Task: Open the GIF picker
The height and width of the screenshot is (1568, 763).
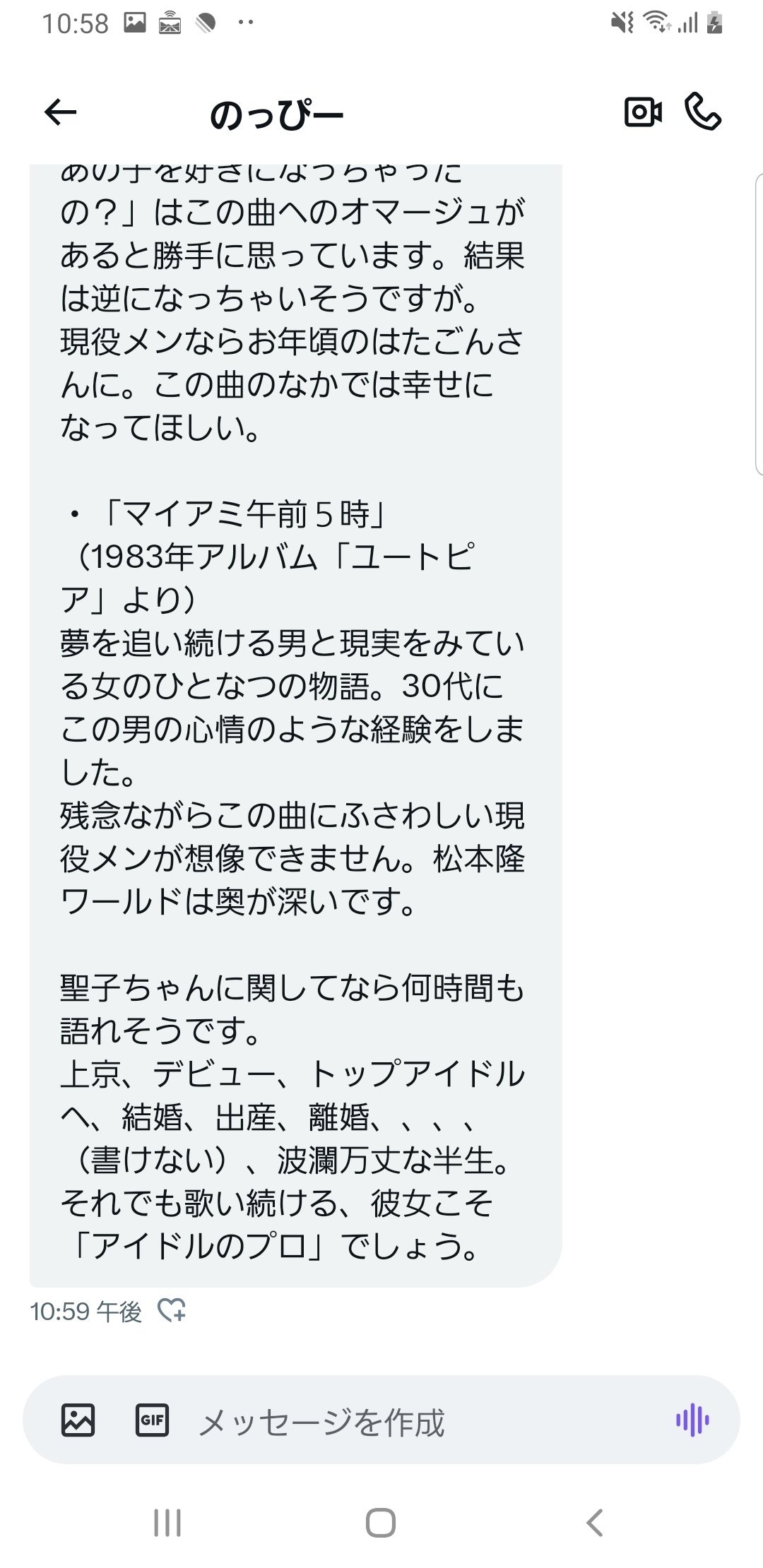Action: pos(152,1420)
